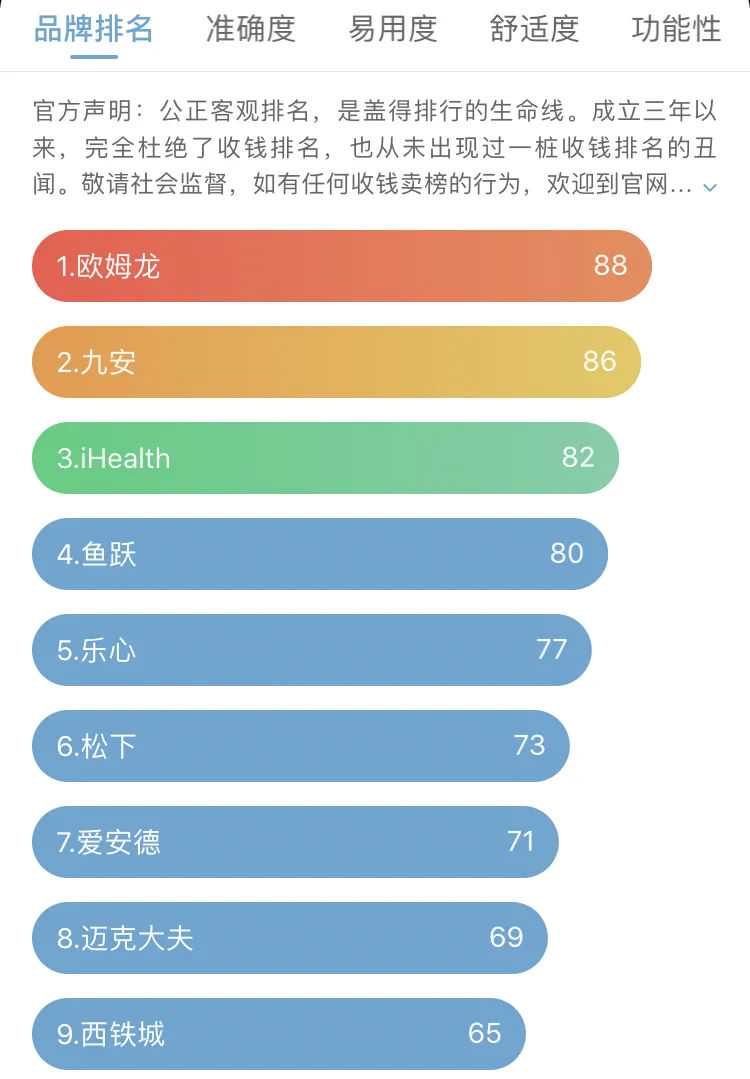Select the 西铁城 ranking bar

pos(278,1034)
